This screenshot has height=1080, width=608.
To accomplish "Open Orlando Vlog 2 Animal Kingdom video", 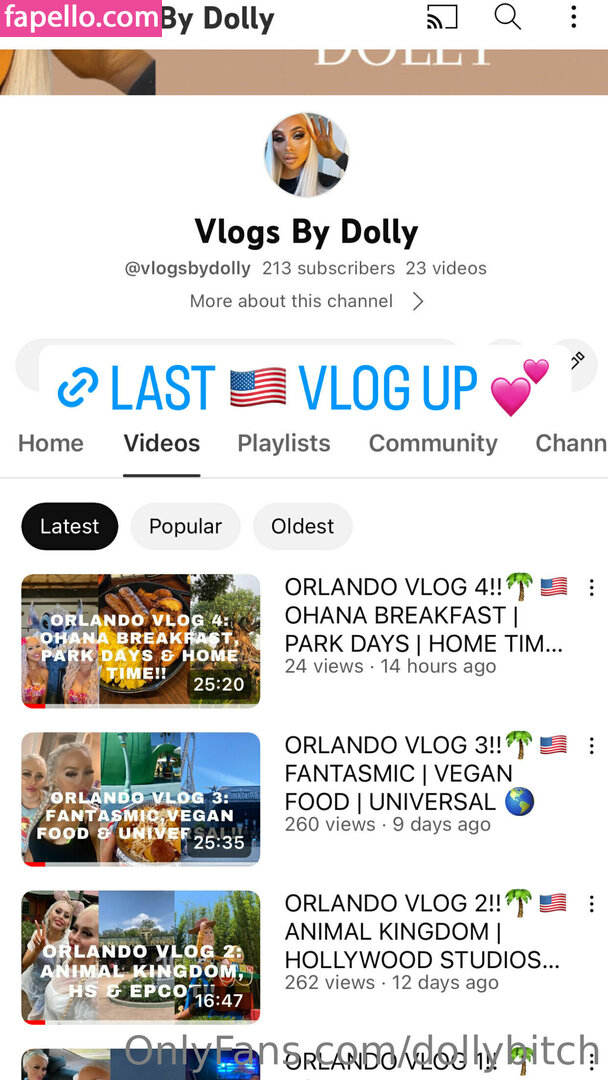I will (141, 957).
